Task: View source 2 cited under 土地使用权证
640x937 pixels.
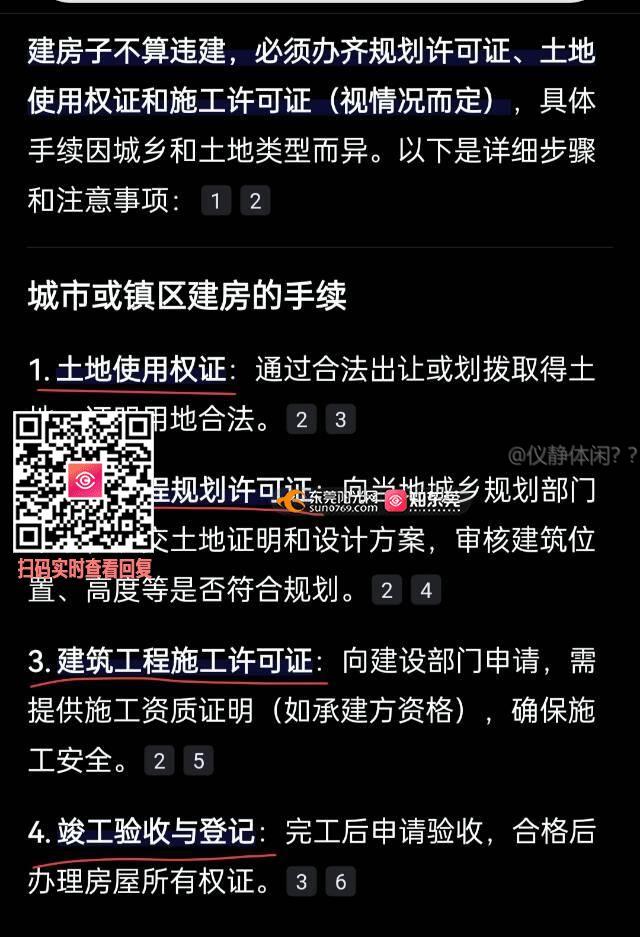Action: pos(301,419)
